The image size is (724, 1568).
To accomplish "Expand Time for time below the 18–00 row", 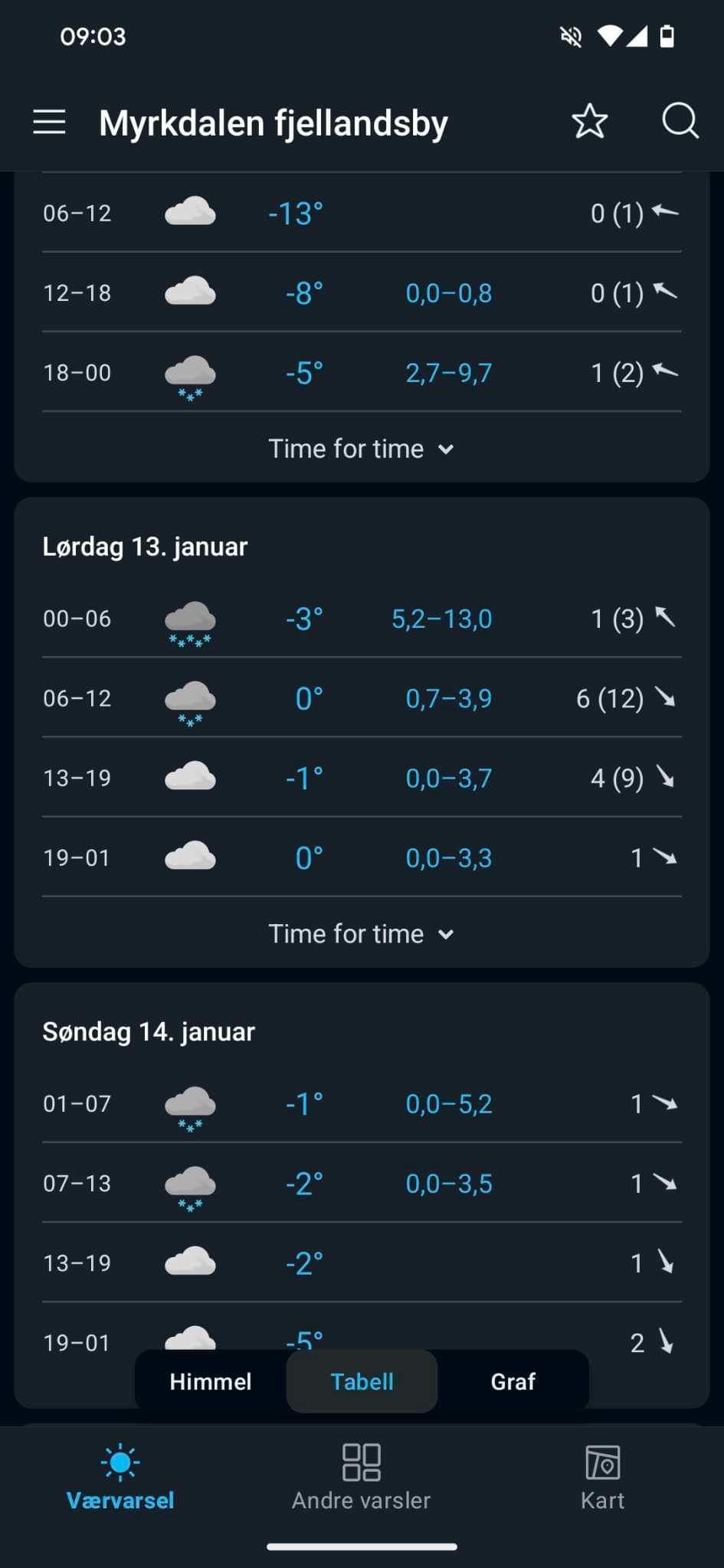I will click(361, 449).
